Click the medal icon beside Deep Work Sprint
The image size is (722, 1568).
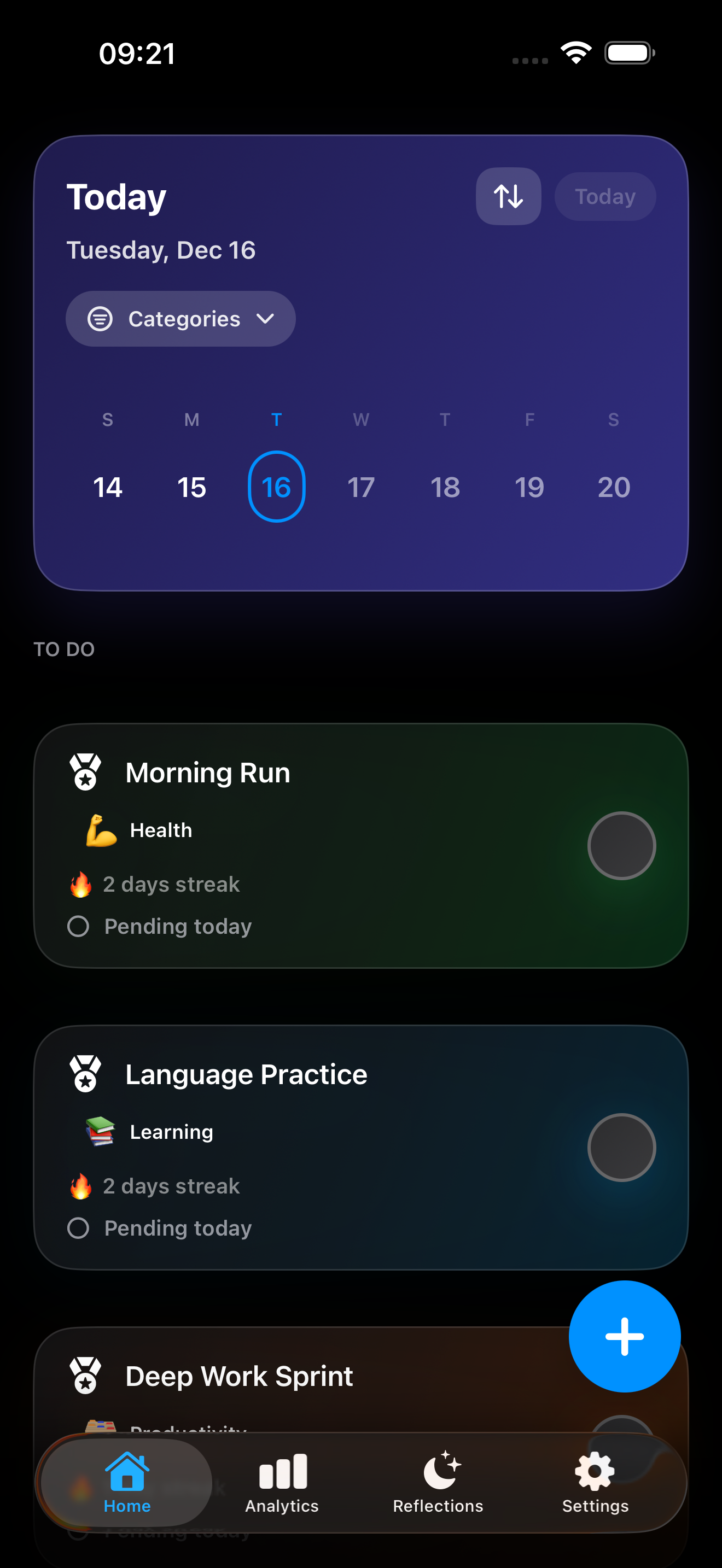86,1375
